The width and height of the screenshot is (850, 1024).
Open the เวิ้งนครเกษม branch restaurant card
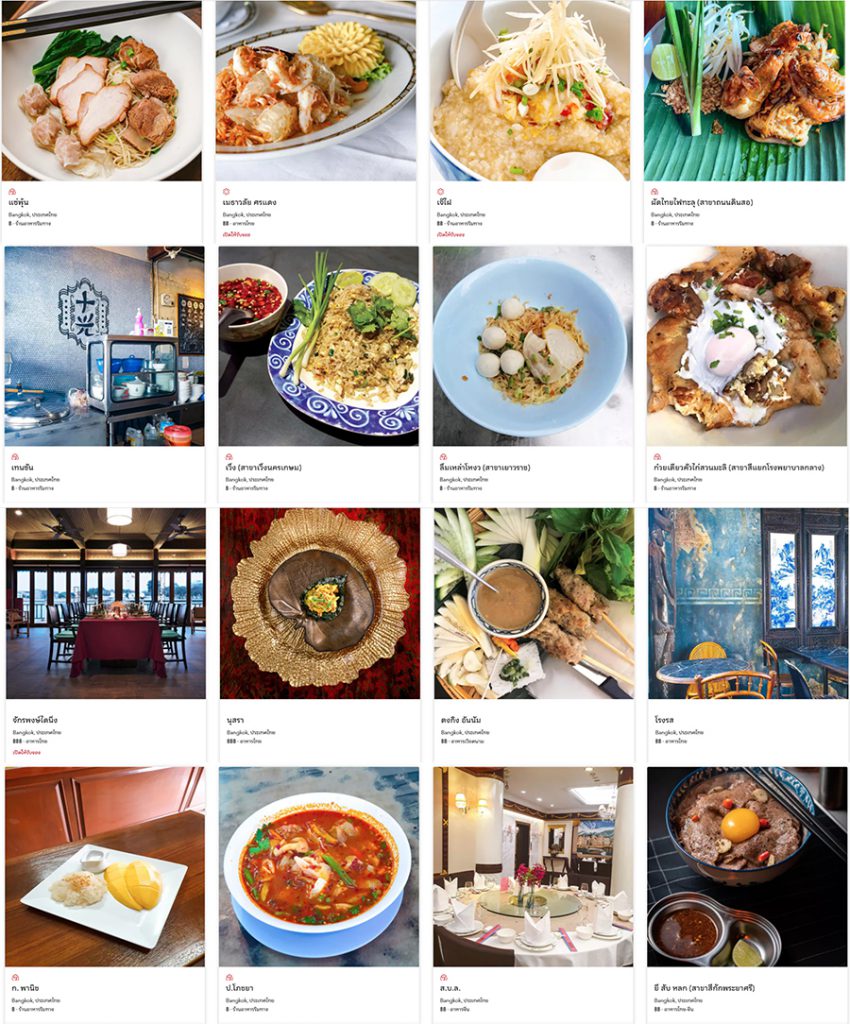(x=318, y=346)
